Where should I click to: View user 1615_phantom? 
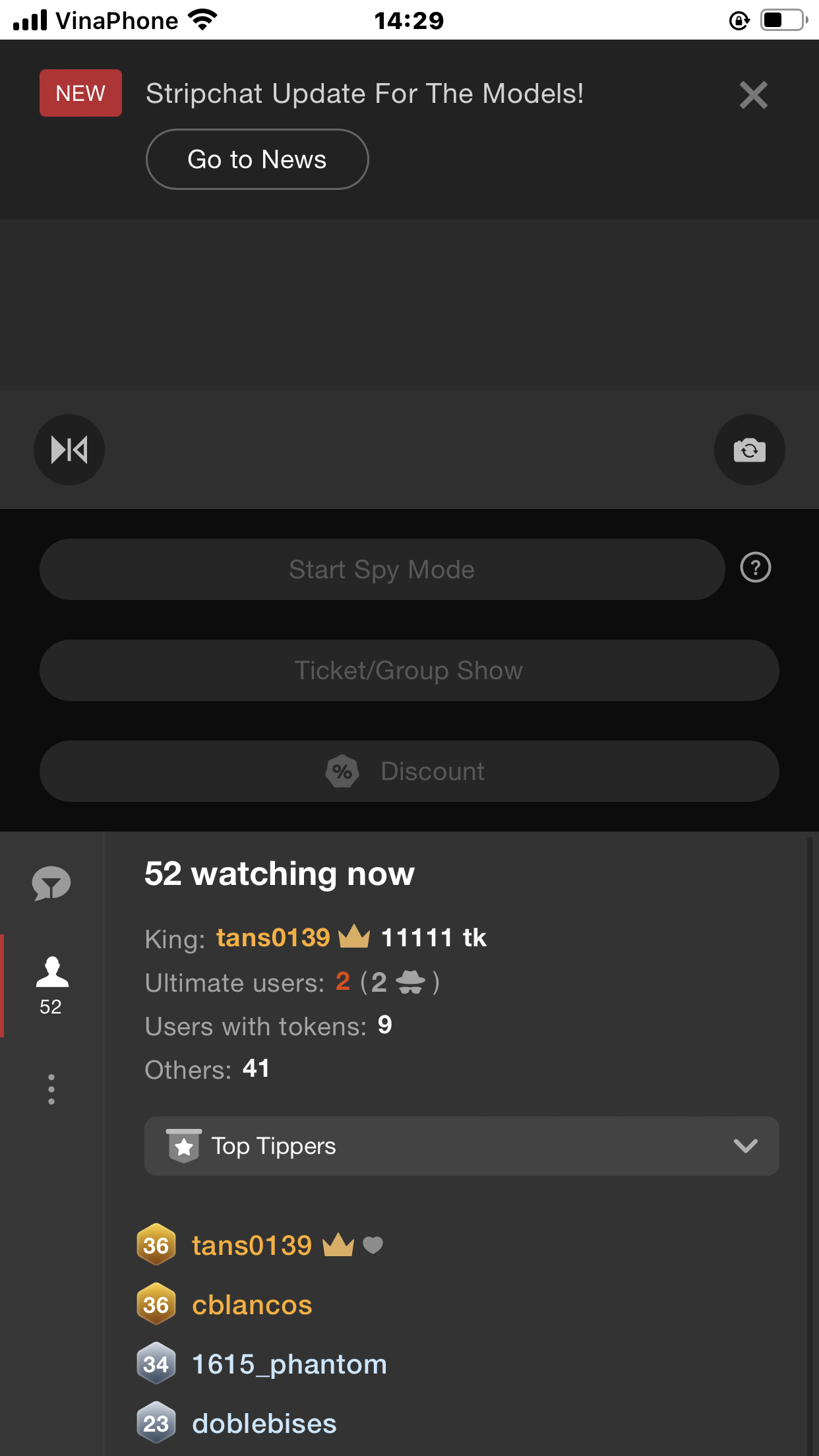click(289, 1364)
